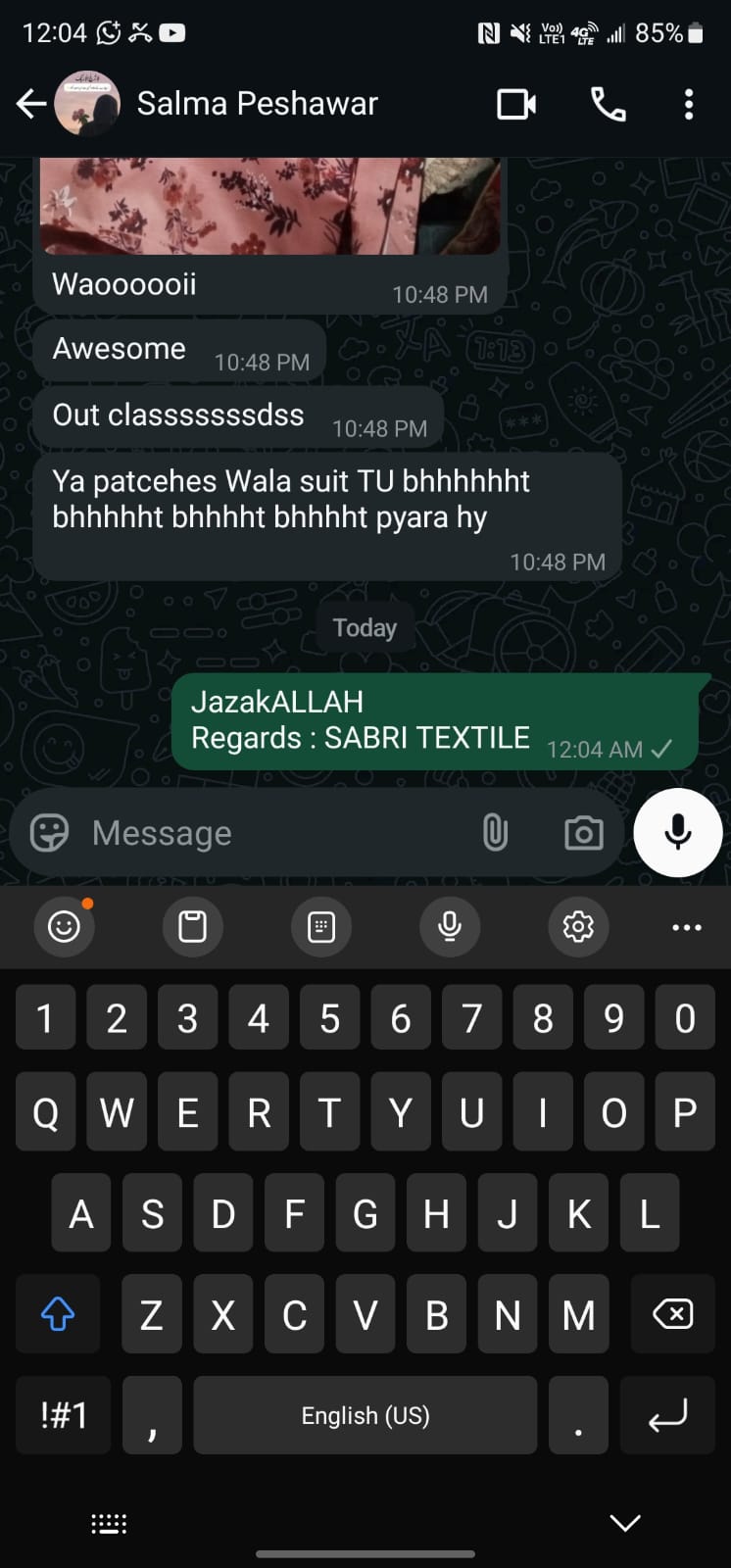Attach a file with the paperclip
Image resolution: width=731 pixels, height=1568 pixels.
click(x=495, y=833)
